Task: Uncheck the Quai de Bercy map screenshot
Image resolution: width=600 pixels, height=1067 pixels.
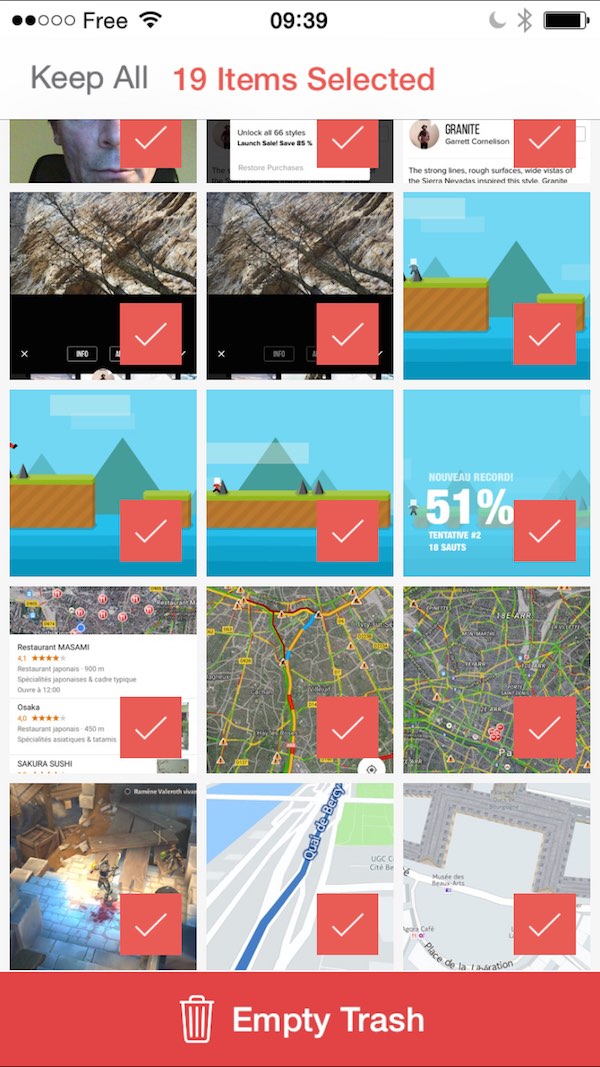Action: coord(347,924)
